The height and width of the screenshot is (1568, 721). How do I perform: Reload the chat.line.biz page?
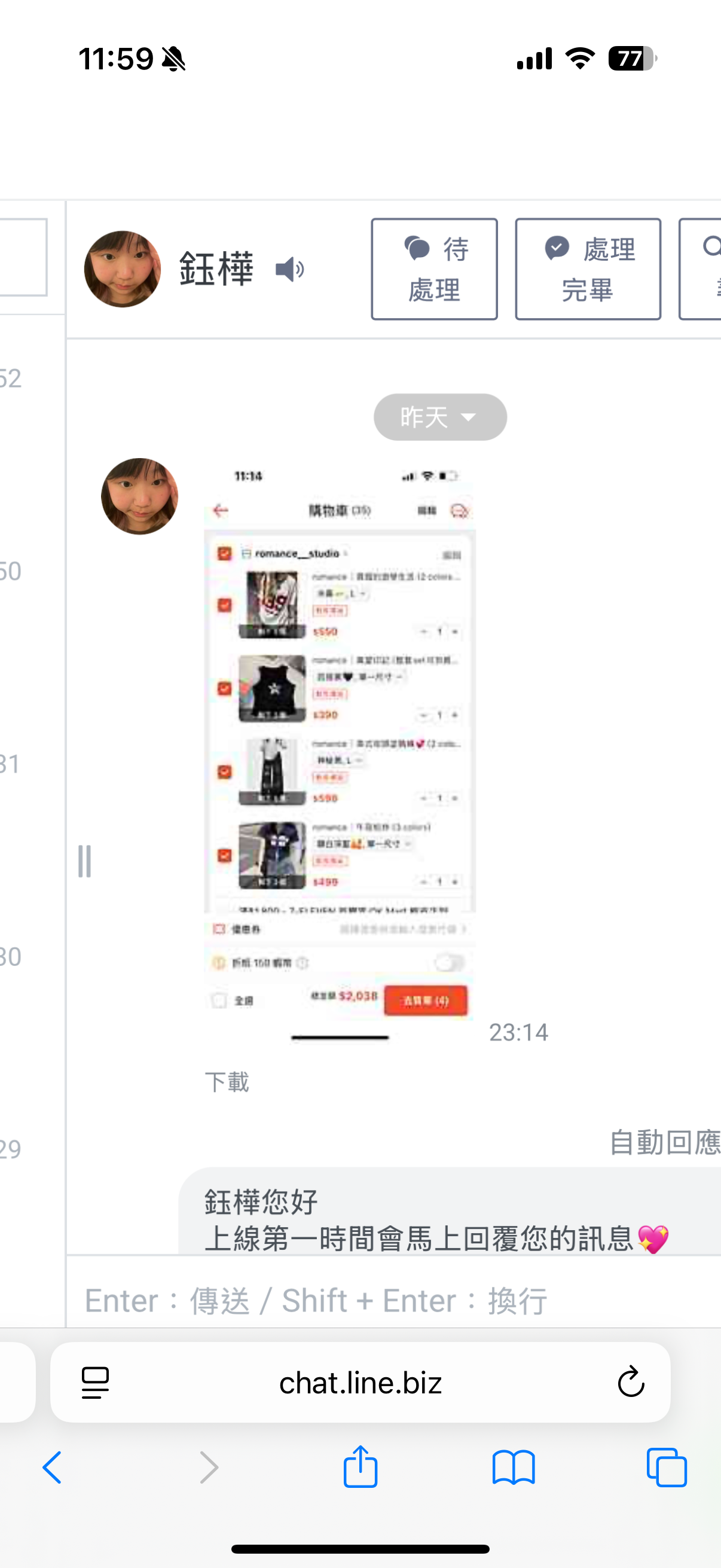click(630, 1382)
